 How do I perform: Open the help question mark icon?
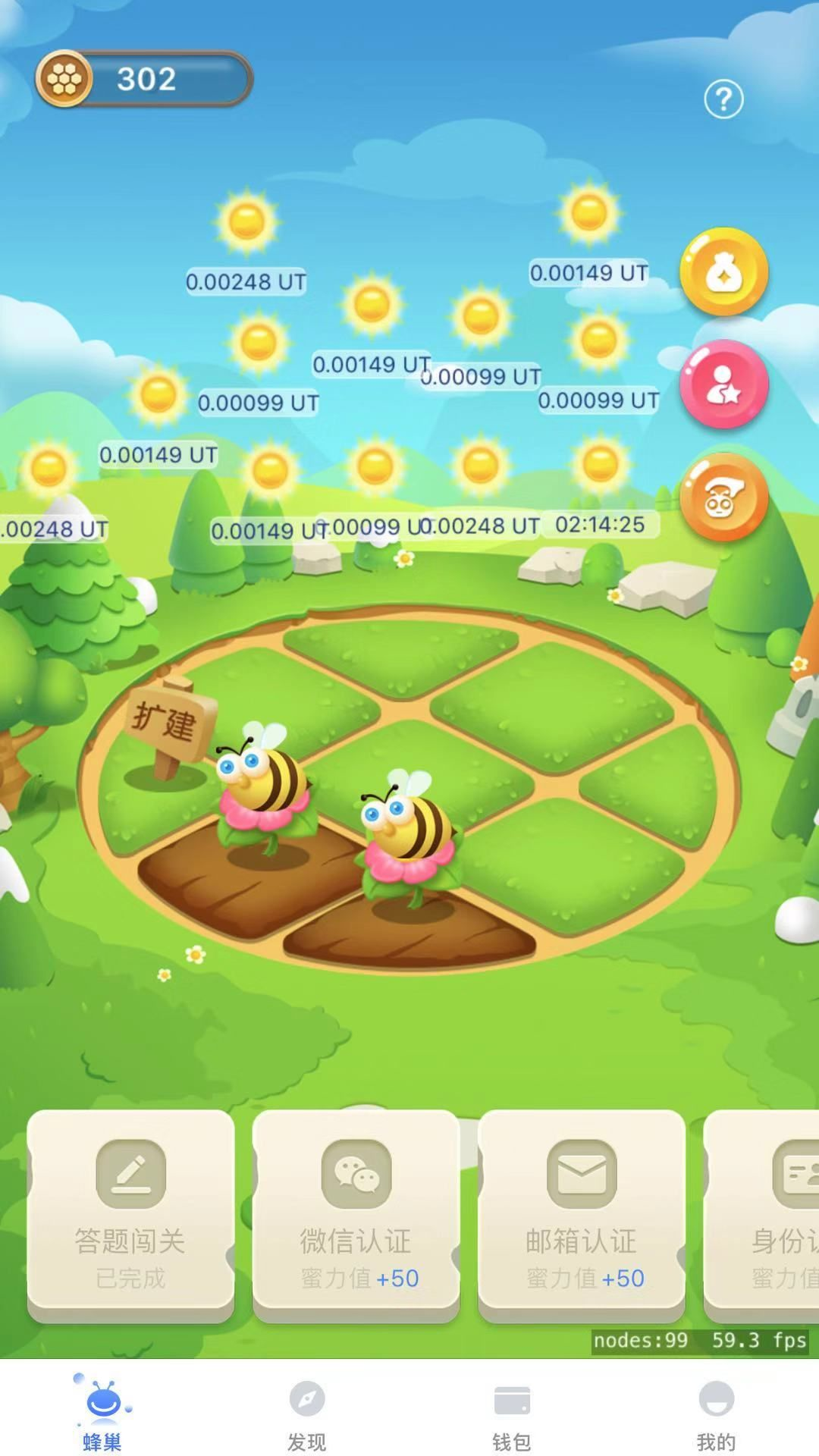pyautogui.click(x=723, y=99)
